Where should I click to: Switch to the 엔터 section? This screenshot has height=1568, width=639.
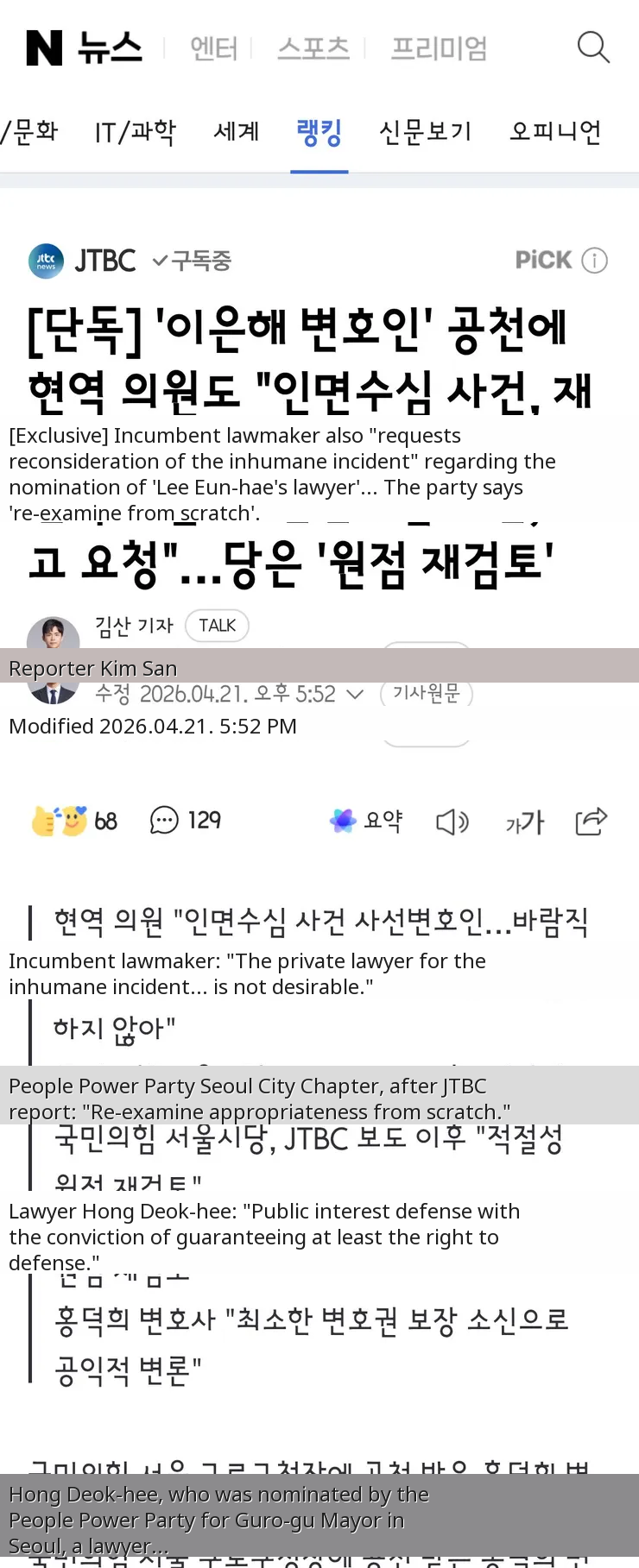click(213, 48)
